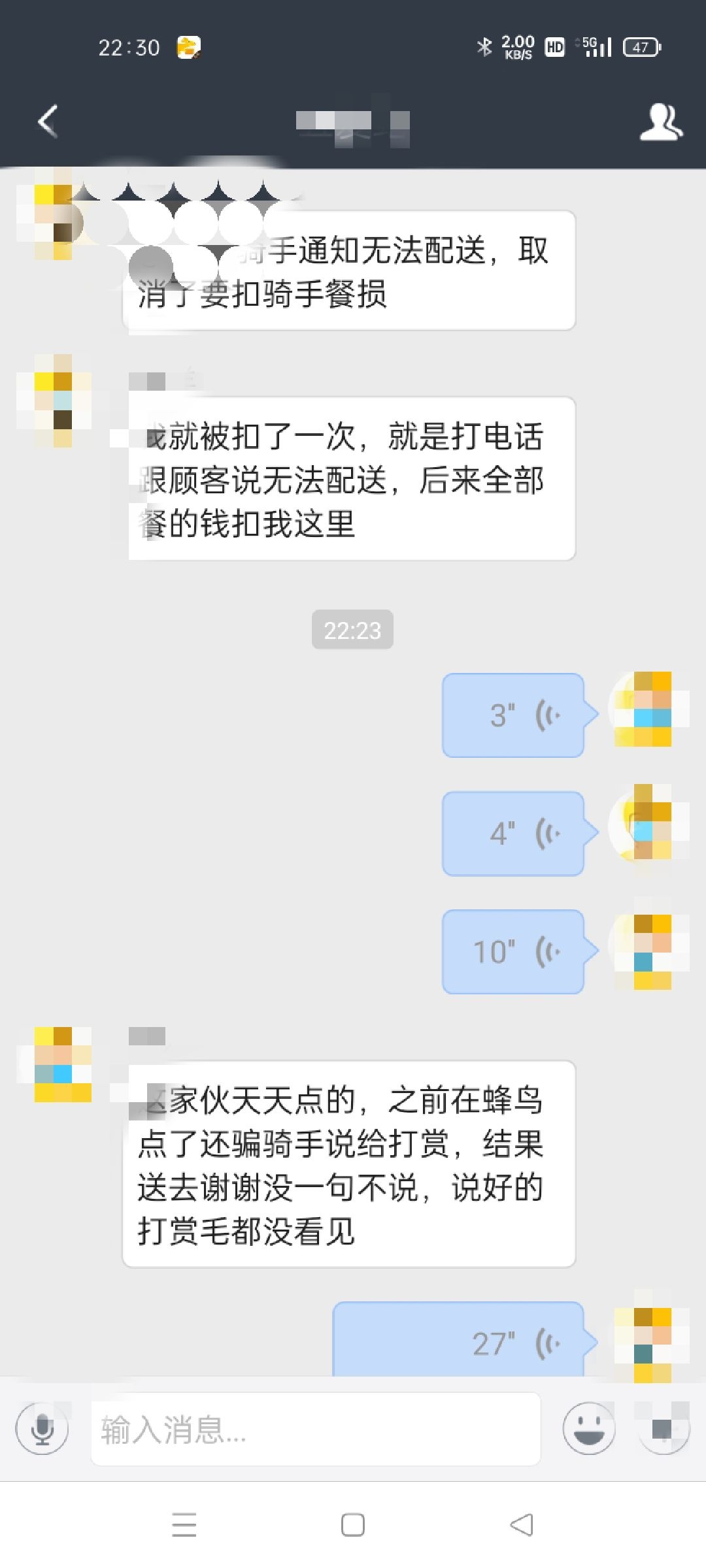Open the recent apps switcher
706x1568 pixels.
click(x=184, y=1526)
